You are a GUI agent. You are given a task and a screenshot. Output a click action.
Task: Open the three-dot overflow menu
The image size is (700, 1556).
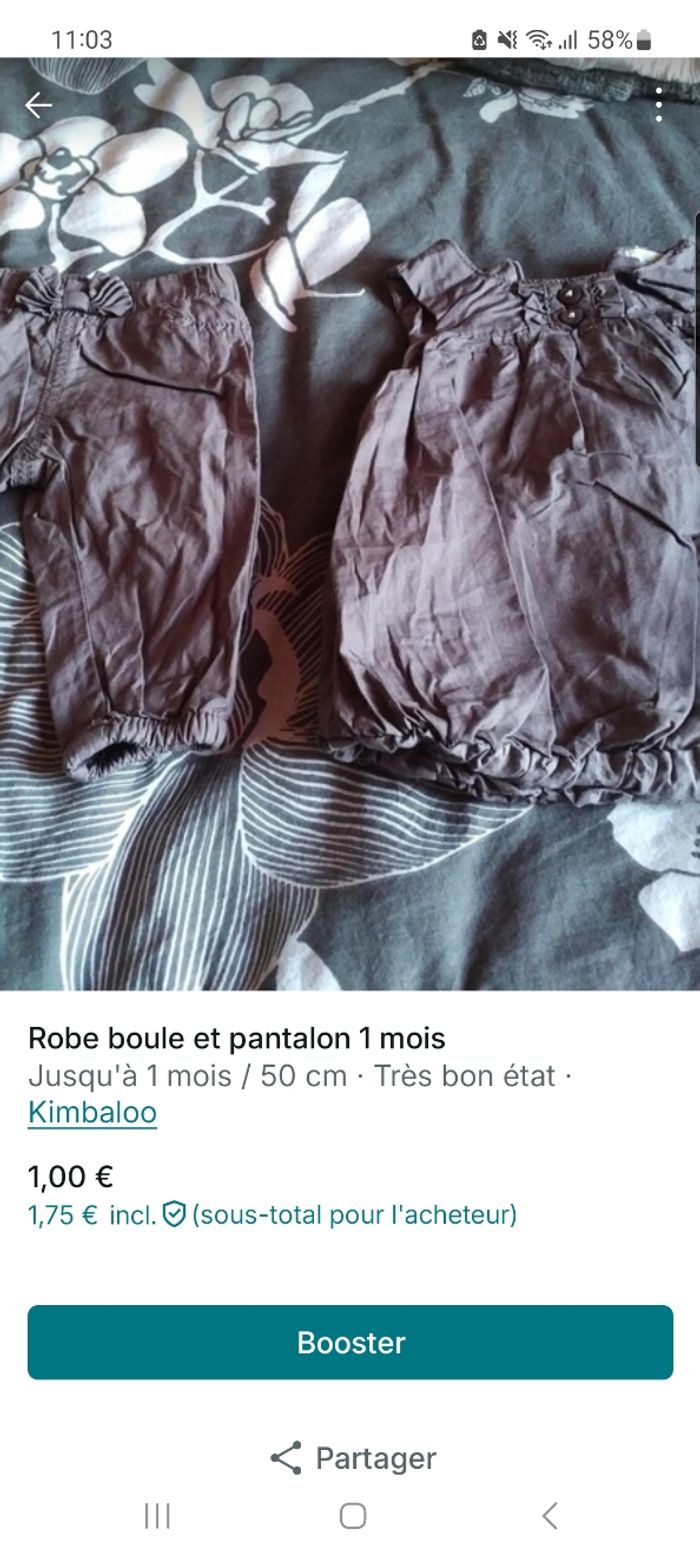pyautogui.click(x=658, y=105)
